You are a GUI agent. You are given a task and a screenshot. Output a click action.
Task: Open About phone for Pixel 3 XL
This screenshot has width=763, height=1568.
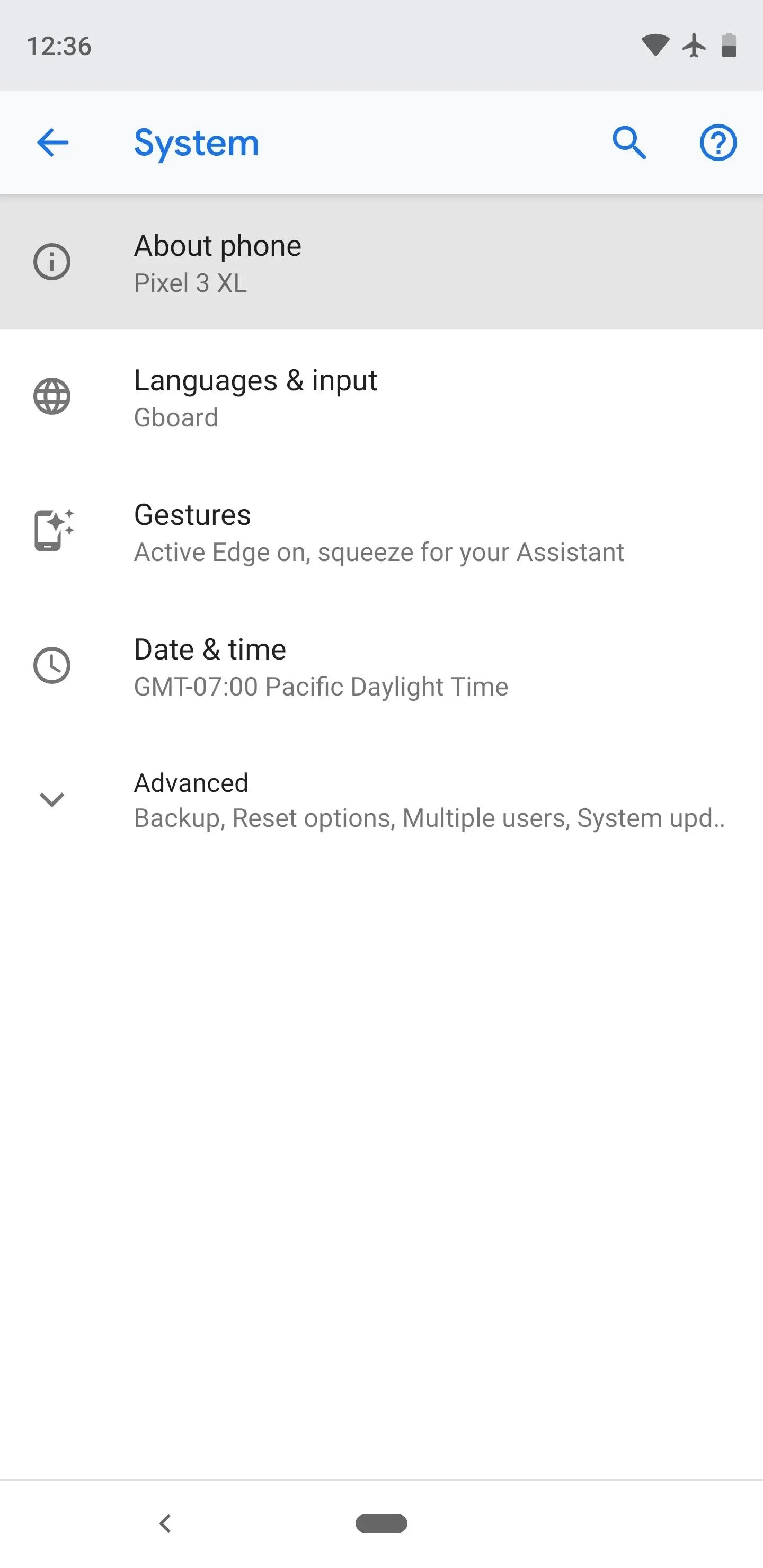coord(381,262)
